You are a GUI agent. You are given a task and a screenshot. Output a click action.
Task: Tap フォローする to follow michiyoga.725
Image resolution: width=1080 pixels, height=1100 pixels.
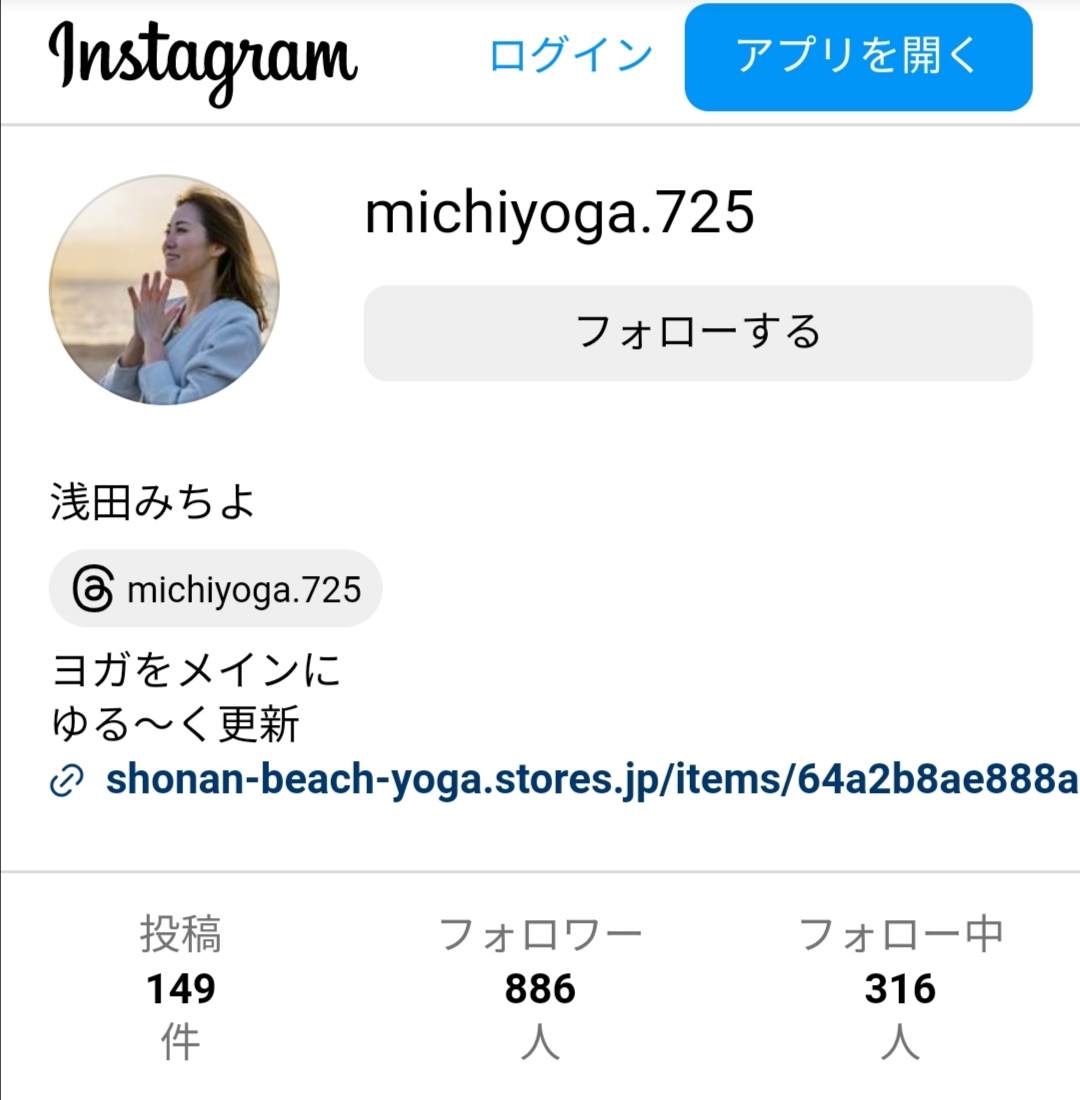(697, 333)
